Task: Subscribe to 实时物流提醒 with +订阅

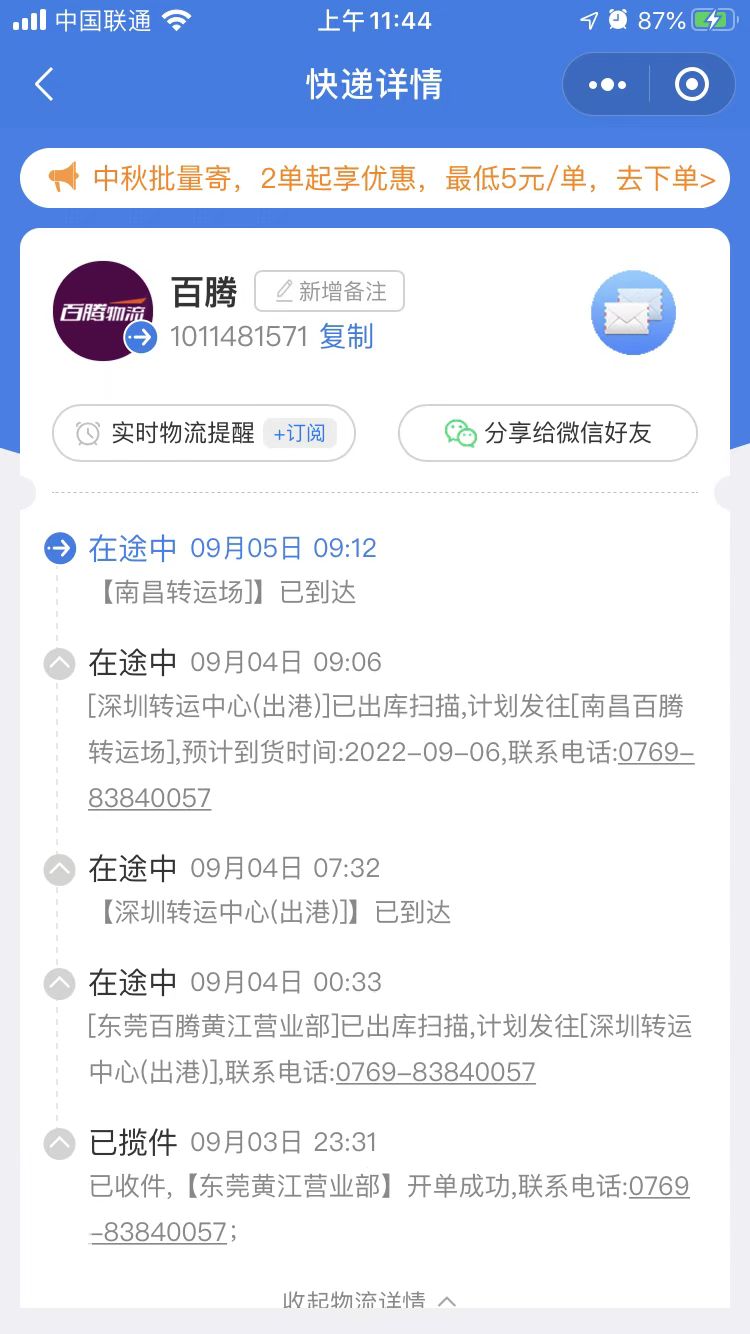Action: click(x=300, y=433)
